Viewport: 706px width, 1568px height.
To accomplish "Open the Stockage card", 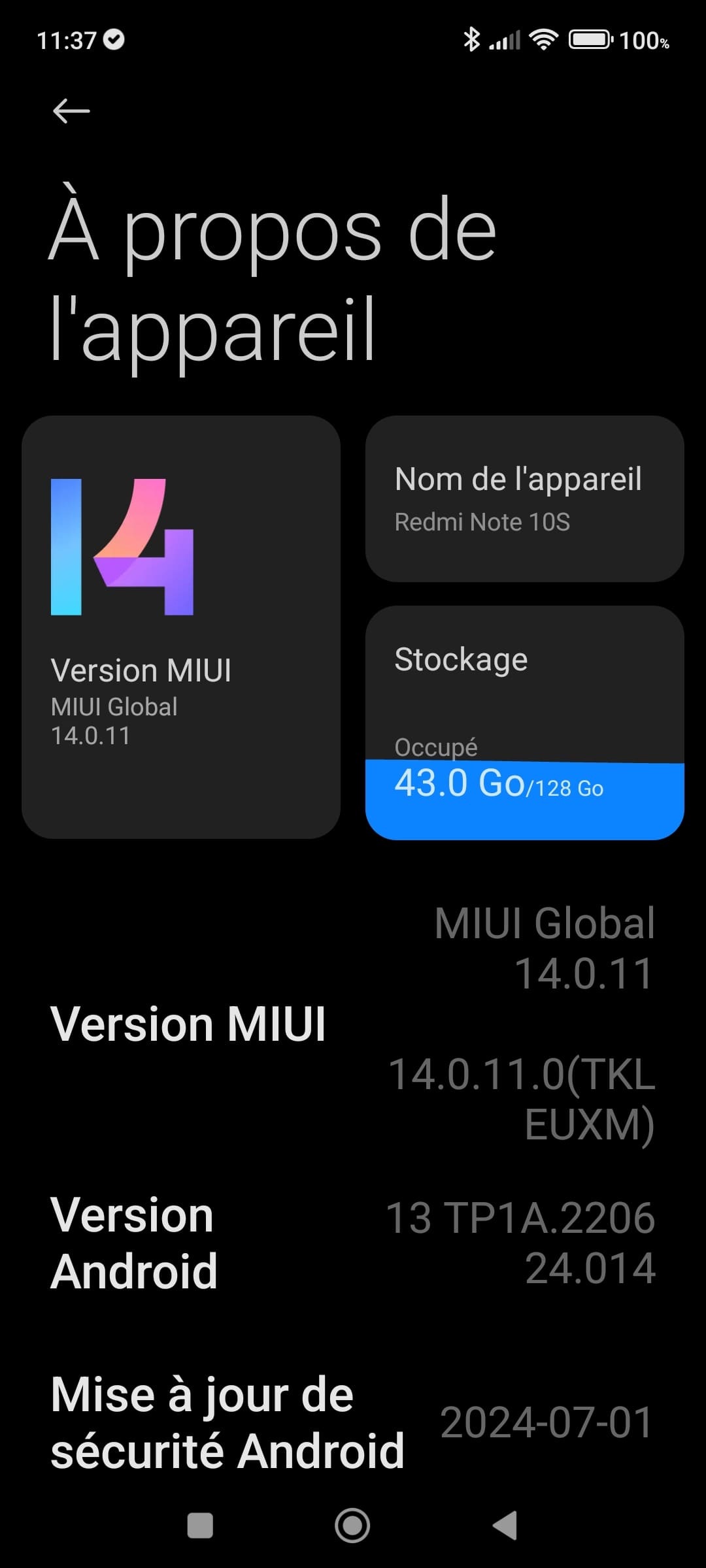I will point(524,723).
